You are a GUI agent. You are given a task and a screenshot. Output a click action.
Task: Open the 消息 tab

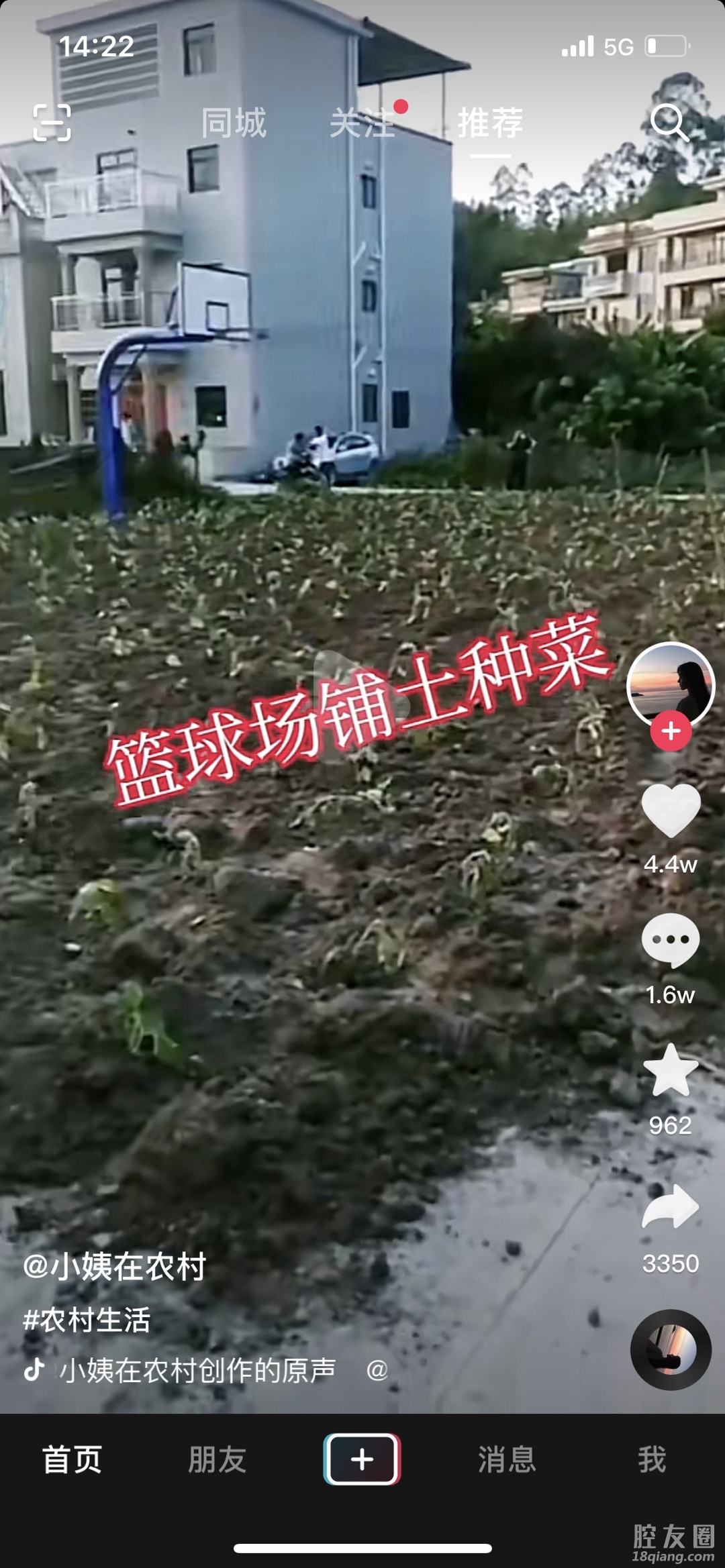(x=507, y=1459)
